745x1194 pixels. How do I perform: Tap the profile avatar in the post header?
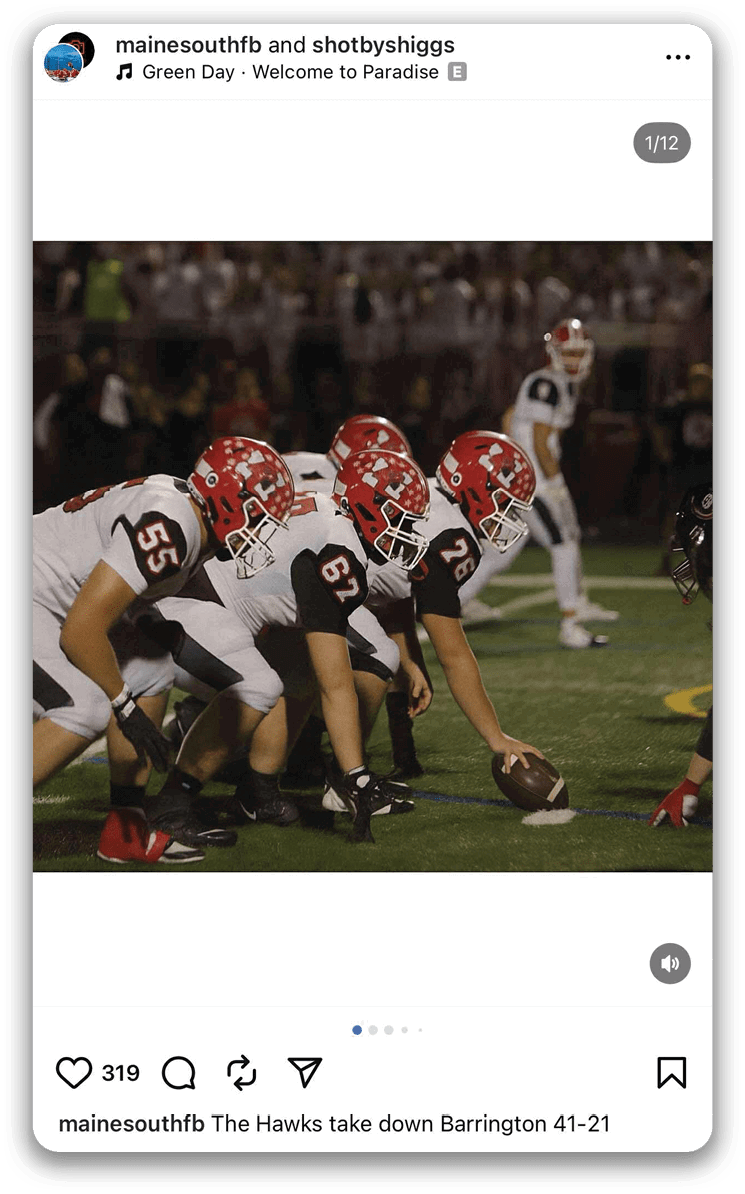pyautogui.click(x=68, y=57)
